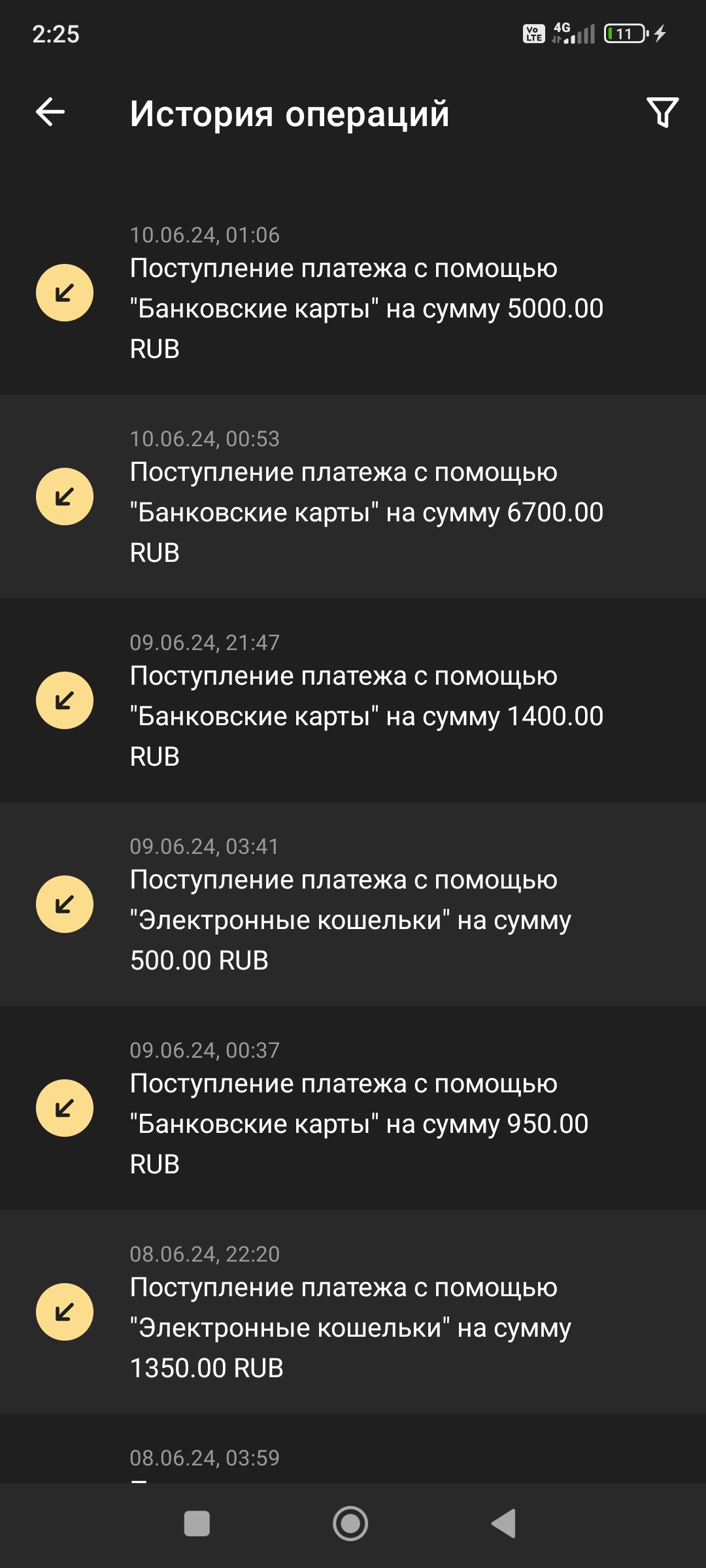The image size is (706, 1568).
Task: Tap the system home button
Action: [x=350, y=1524]
